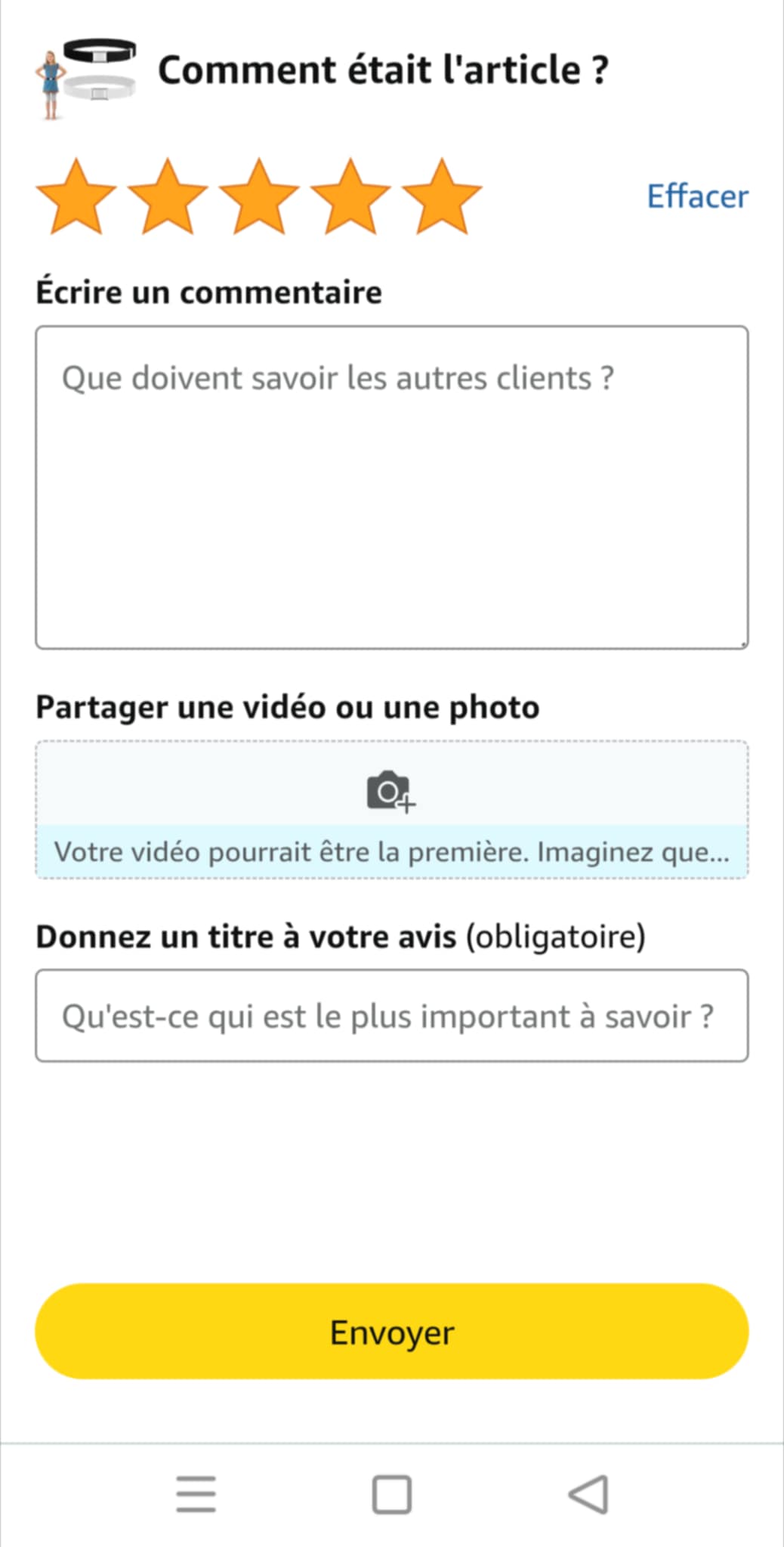
Task: Go back using the system back button
Action: tap(588, 1494)
